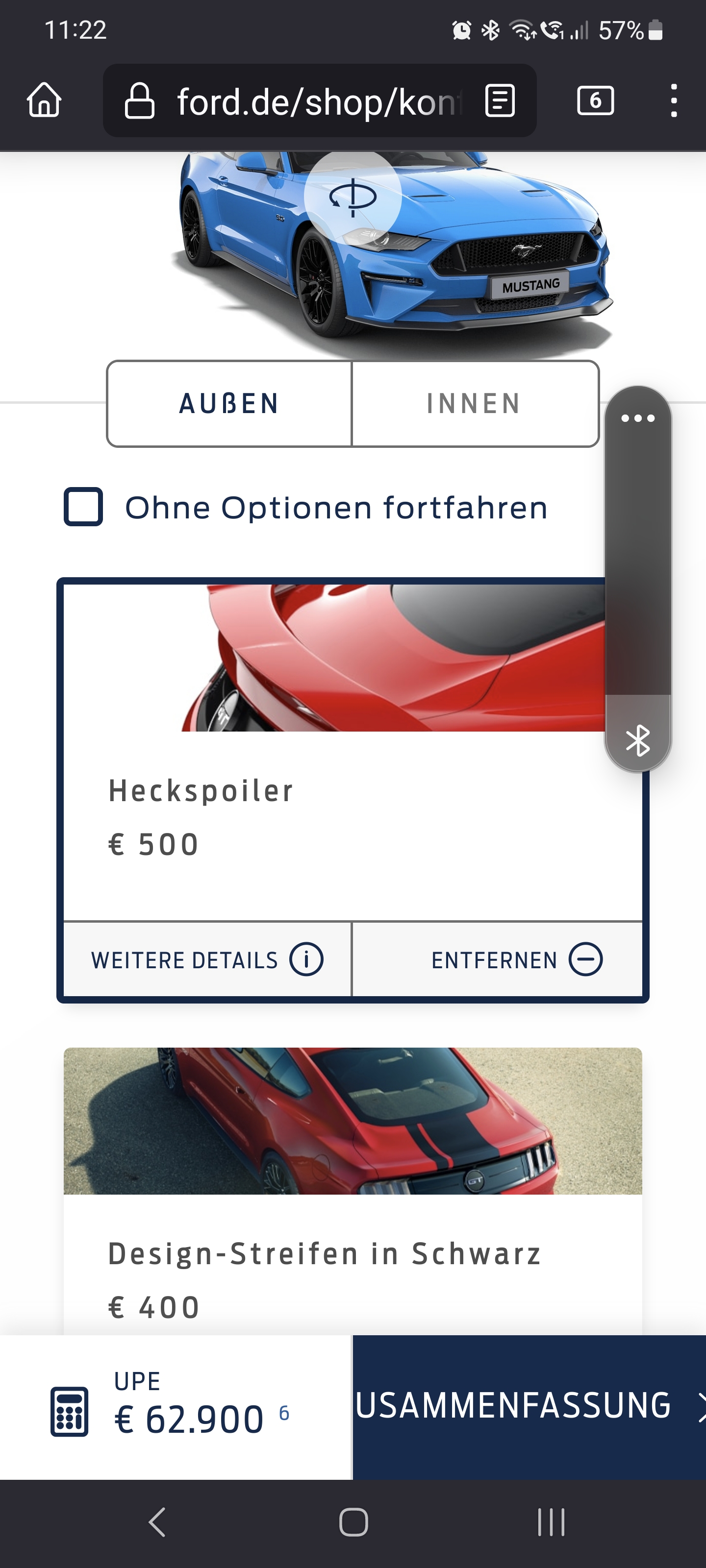Viewport: 706px width, 1568px height.
Task: Open reader mode icon in address bar
Action: tap(500, 100)
